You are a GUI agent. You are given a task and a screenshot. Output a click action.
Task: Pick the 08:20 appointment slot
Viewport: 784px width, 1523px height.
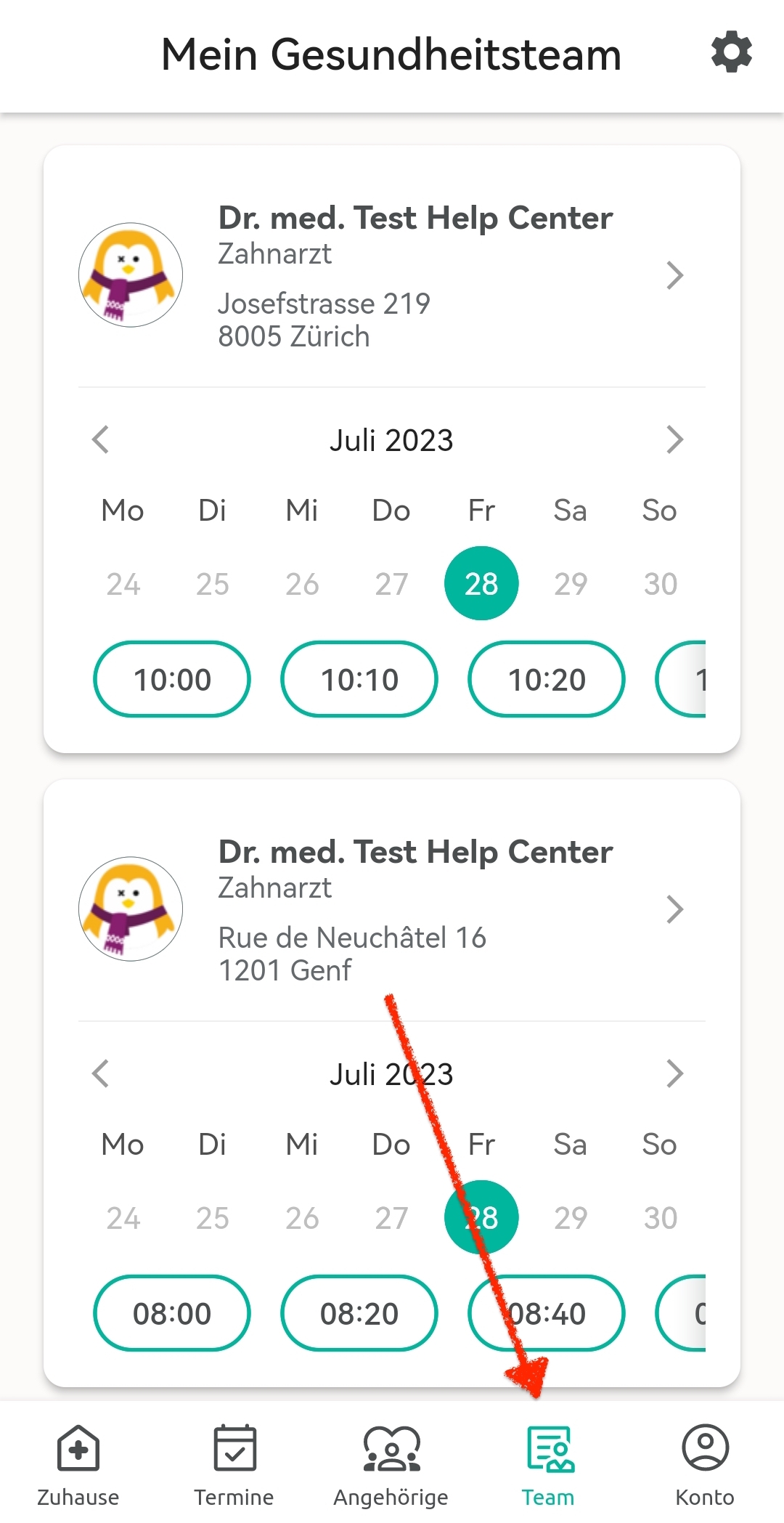pos(359,1313)
